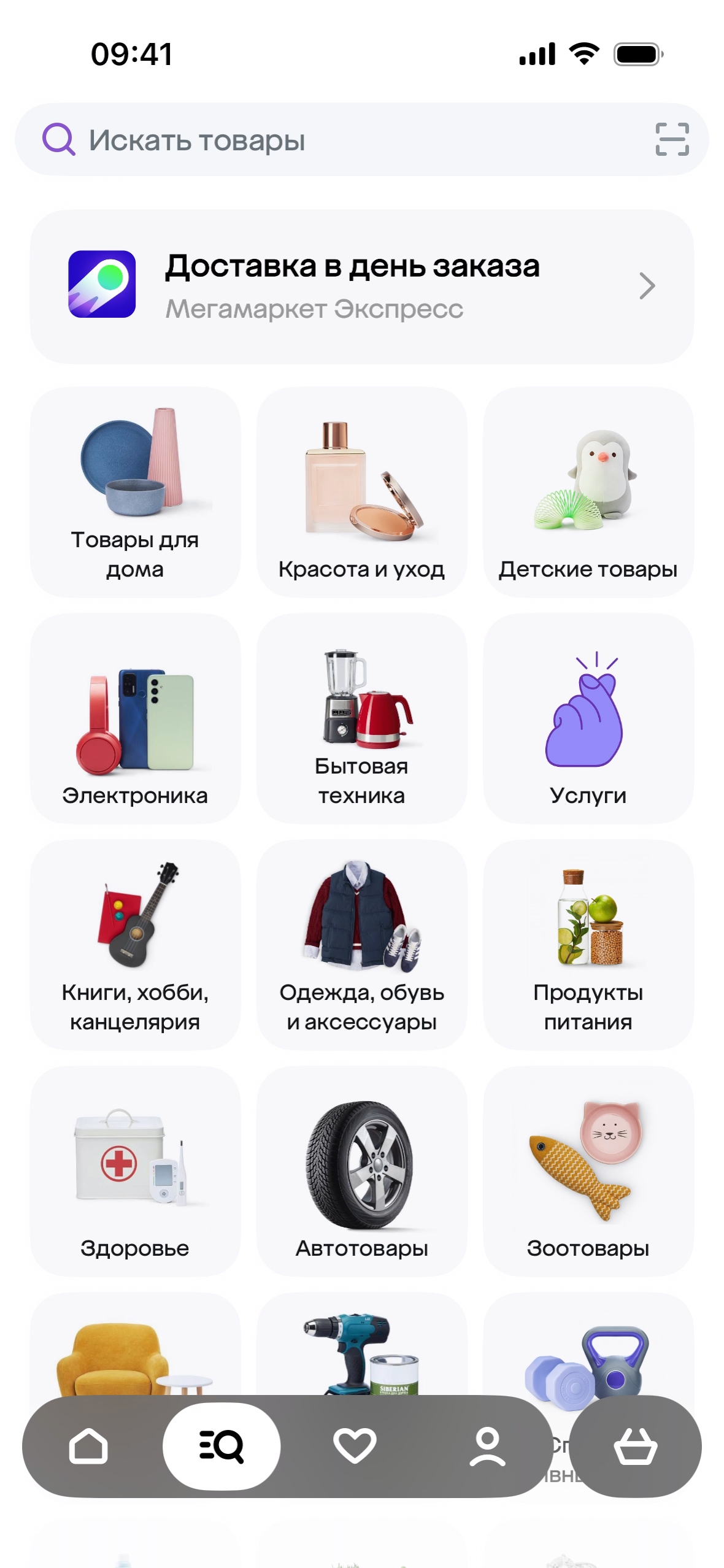The image size is (724, 1568).
Task: Open the barcode scanner icon
Action: coord(672,140)
